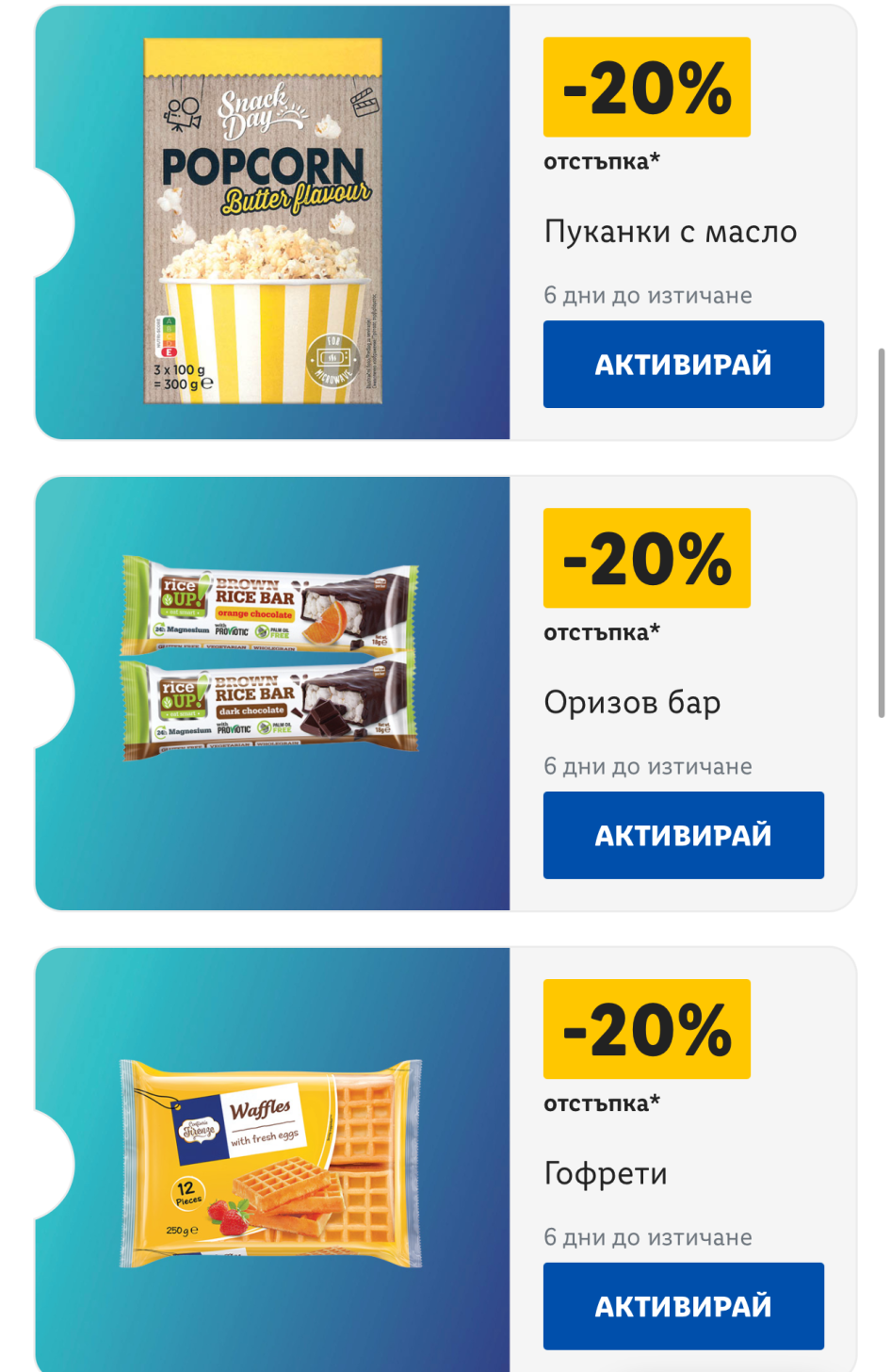The width and height of the screenshot is (891, 1372).
Task: Activate the Пуканки с масло coupon
Action: click(683, 365)
